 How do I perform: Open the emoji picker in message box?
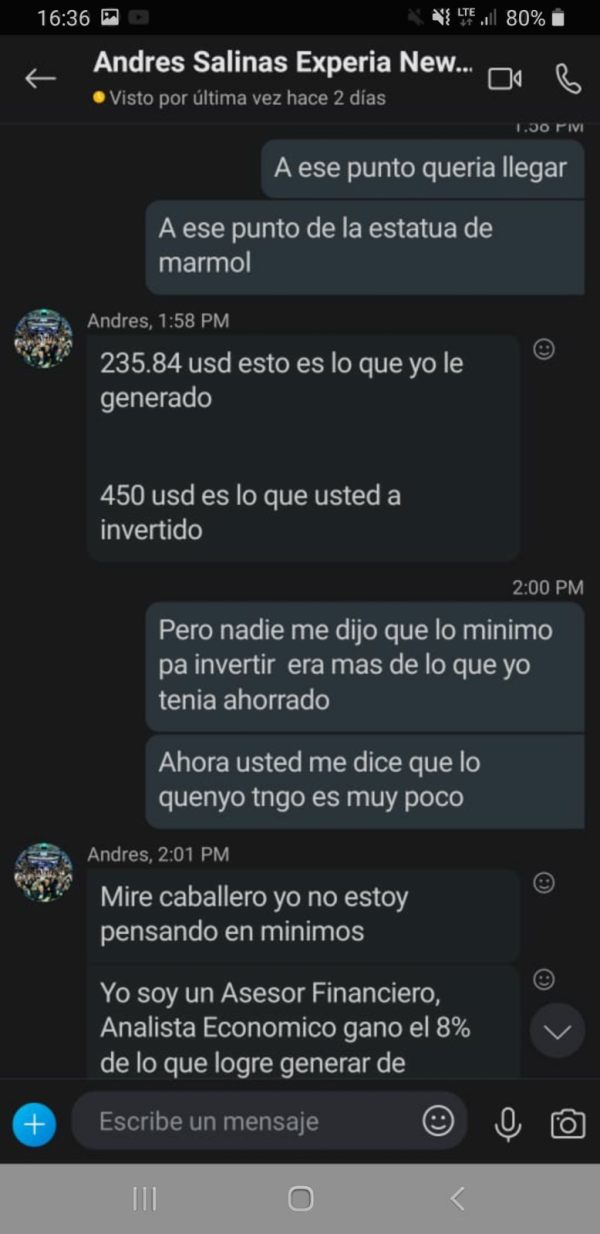pos(438,1121)
